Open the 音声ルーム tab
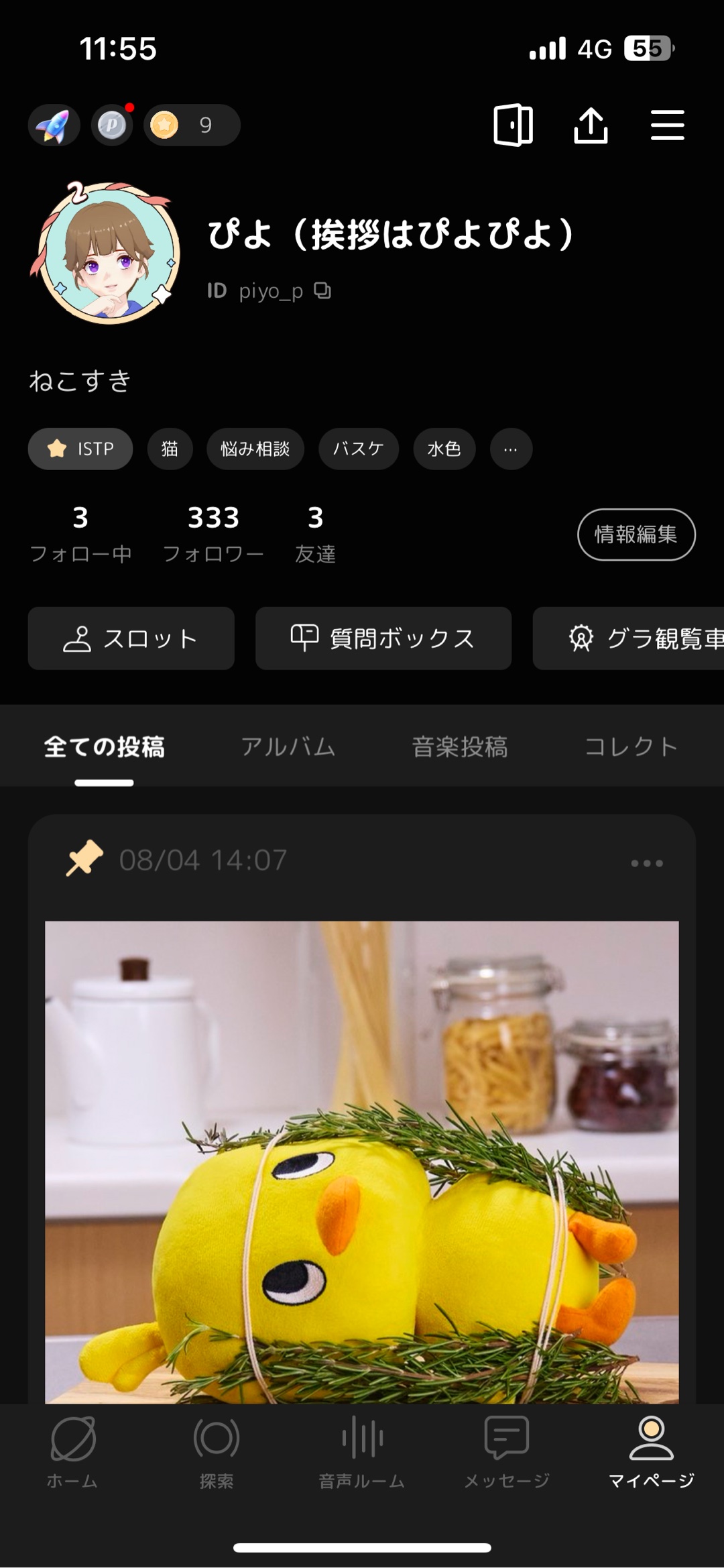The height and width of the screenshot is (1568, 724). tap(361, 1452)
